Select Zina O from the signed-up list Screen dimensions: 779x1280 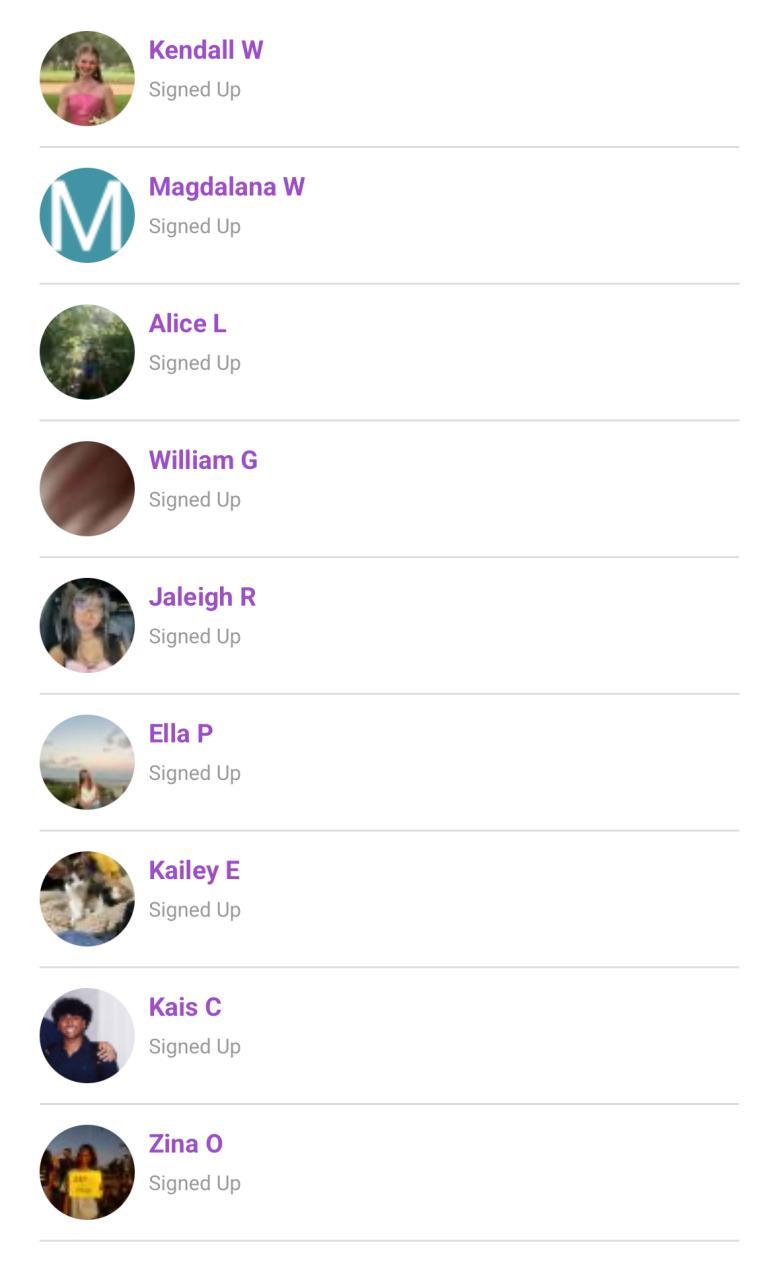point(186,1145)
